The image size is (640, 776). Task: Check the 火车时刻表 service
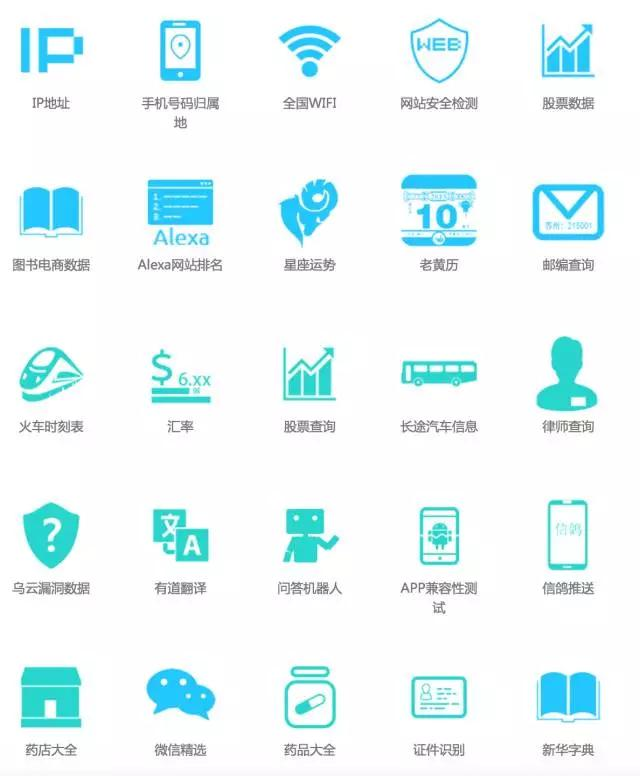point(51,374)
